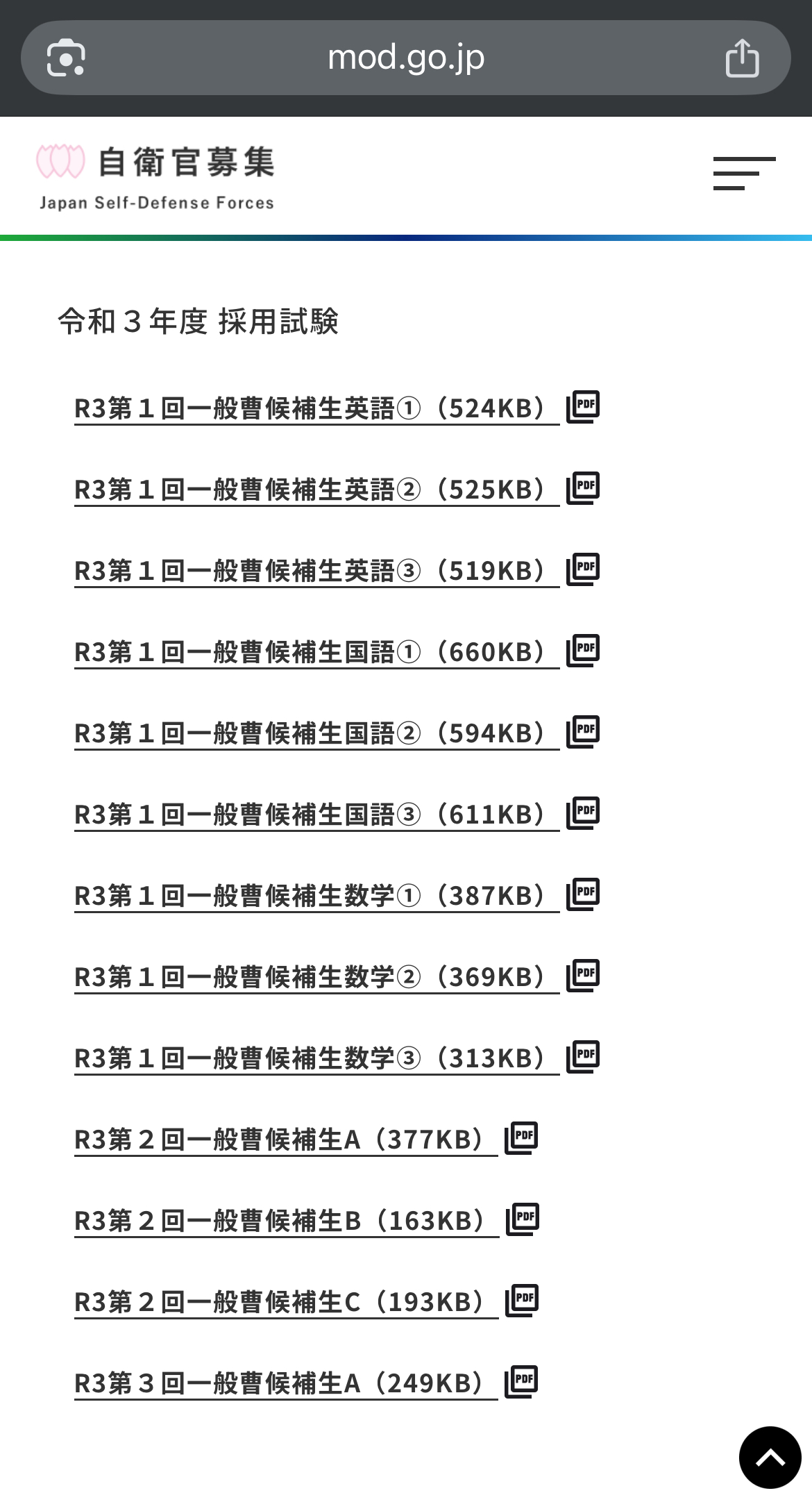Open R3第3回一般曹候補生A PDF
Image resolution: width=812 pixels, height=1493 pixels.
(306, 1383)
